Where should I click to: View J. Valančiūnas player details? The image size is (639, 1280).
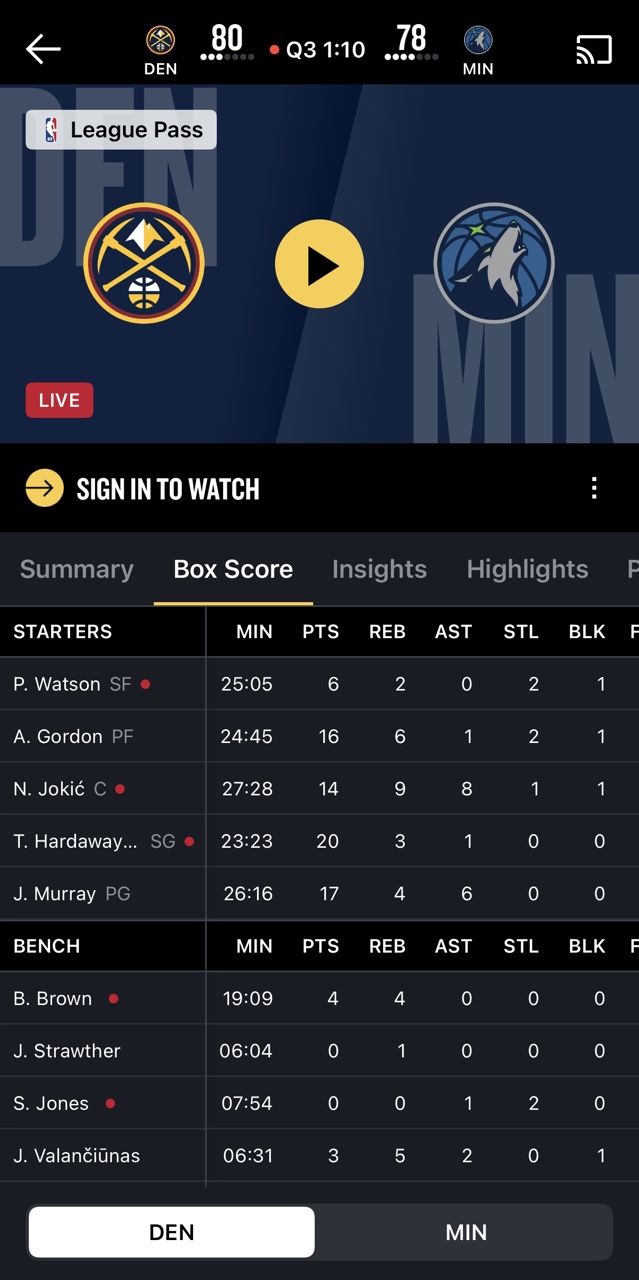[77, 1156]
